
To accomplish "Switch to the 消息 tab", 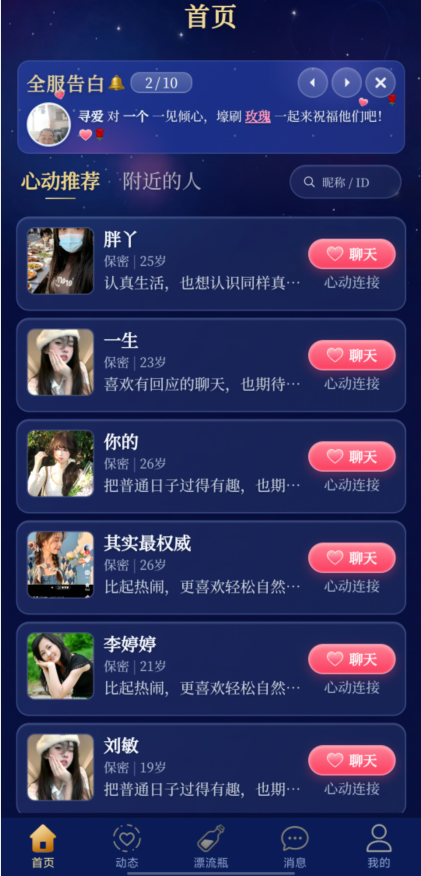I will click(294, 846).
